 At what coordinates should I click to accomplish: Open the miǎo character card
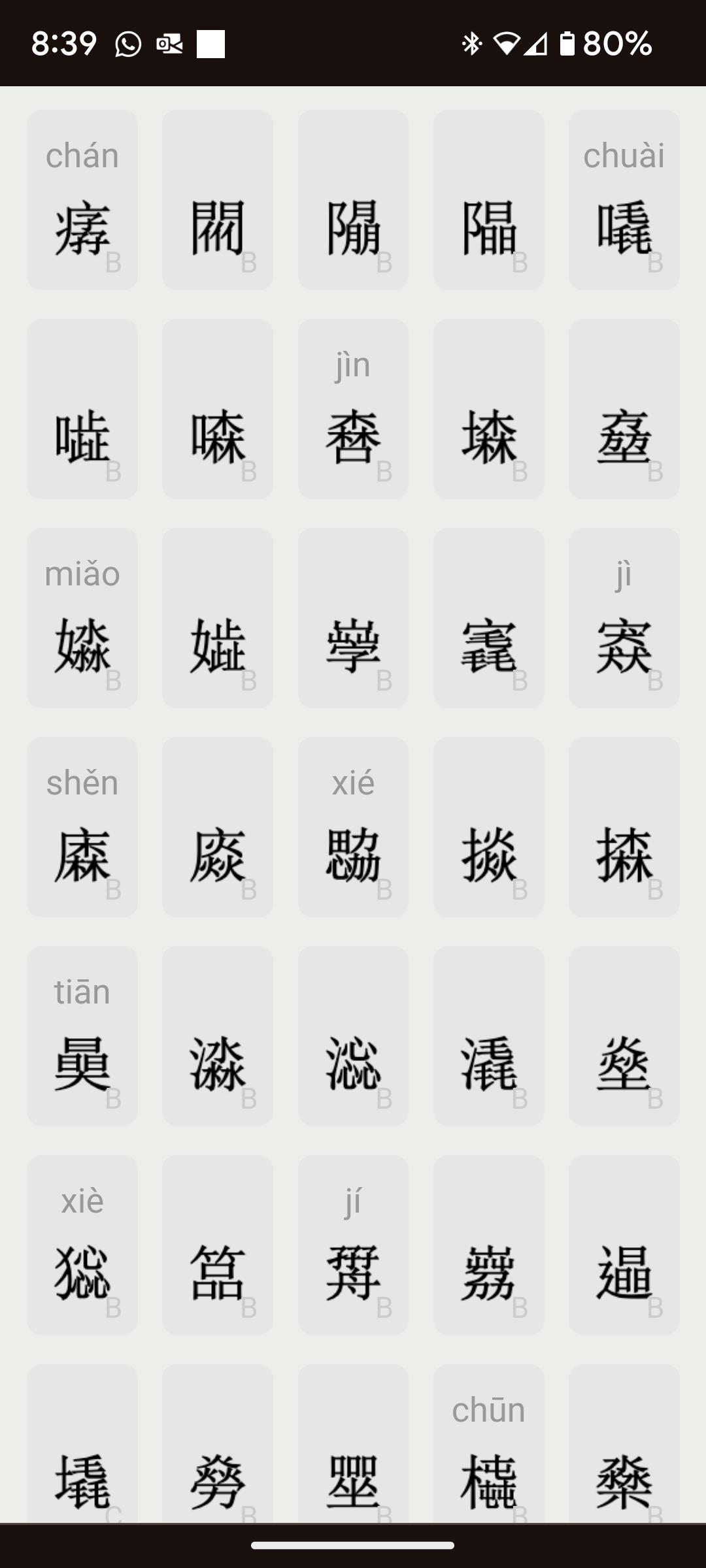pyautogui.click(x=82, y=618)
